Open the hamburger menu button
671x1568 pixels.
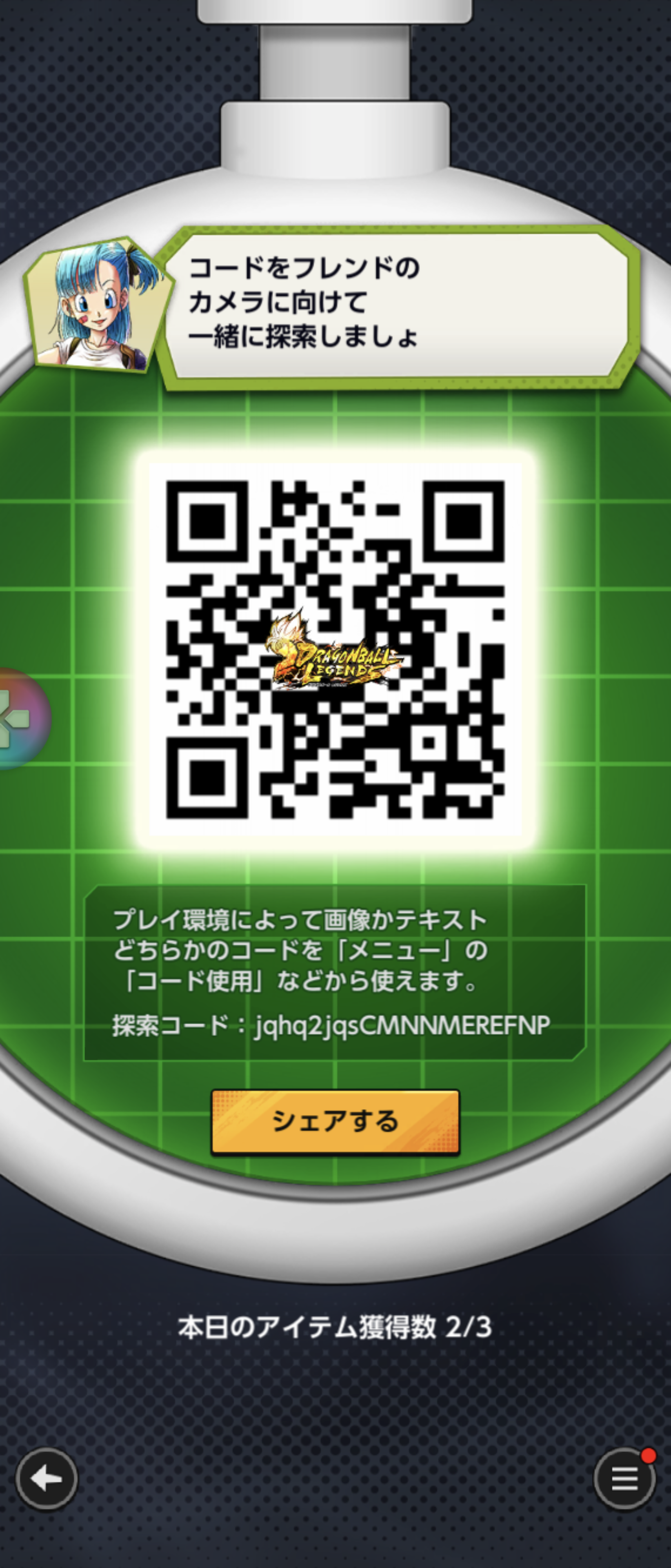[624, 1479]
